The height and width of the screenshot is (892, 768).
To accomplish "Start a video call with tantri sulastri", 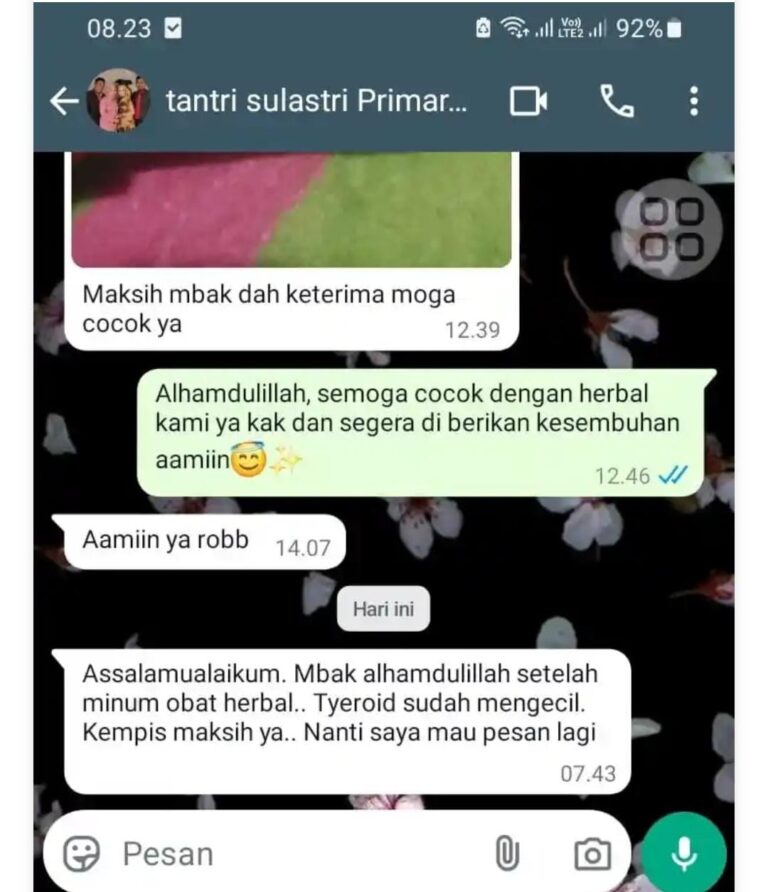I will tap(529, 101).
